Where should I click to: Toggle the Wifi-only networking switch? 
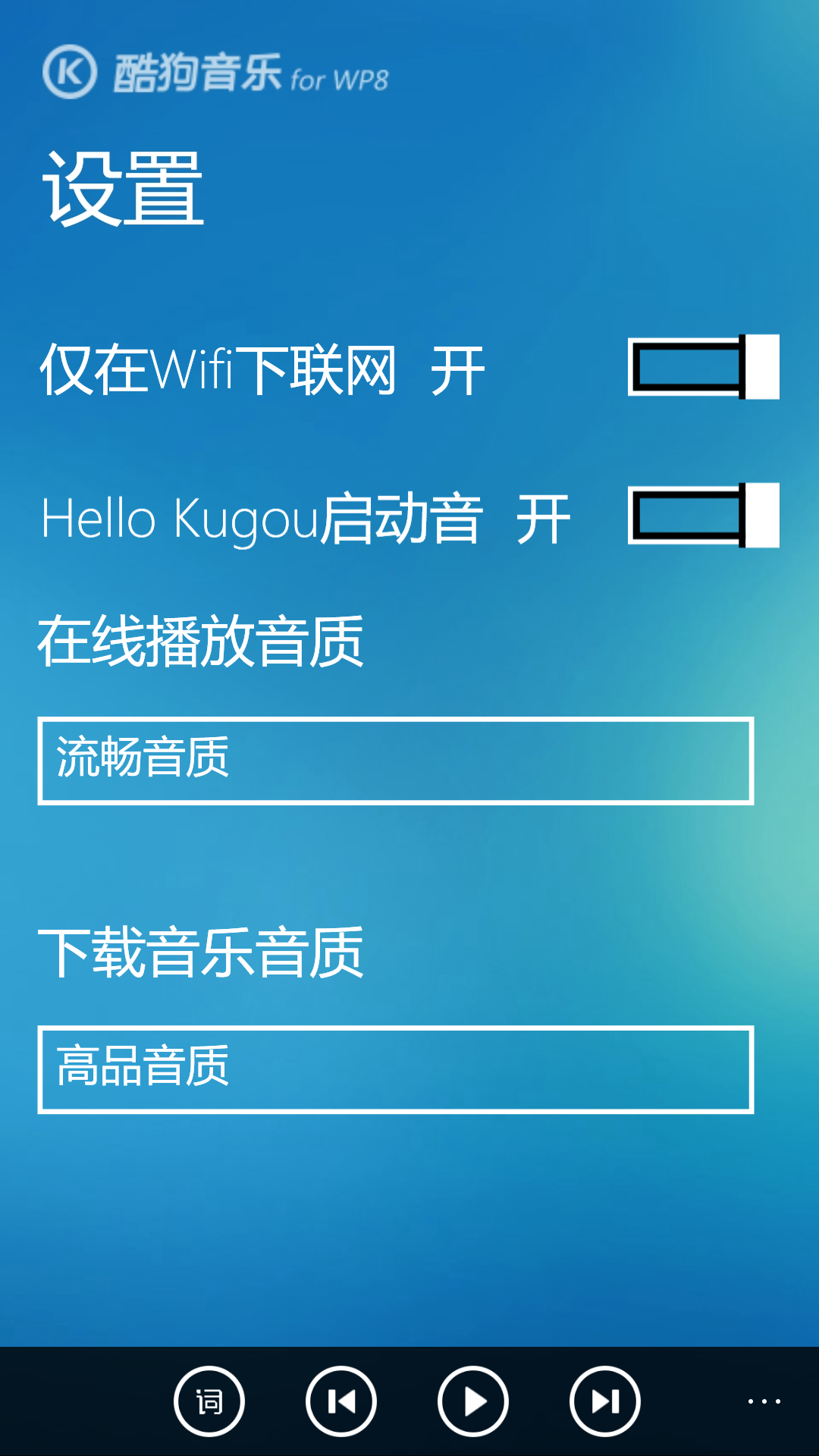pos(703,367)
